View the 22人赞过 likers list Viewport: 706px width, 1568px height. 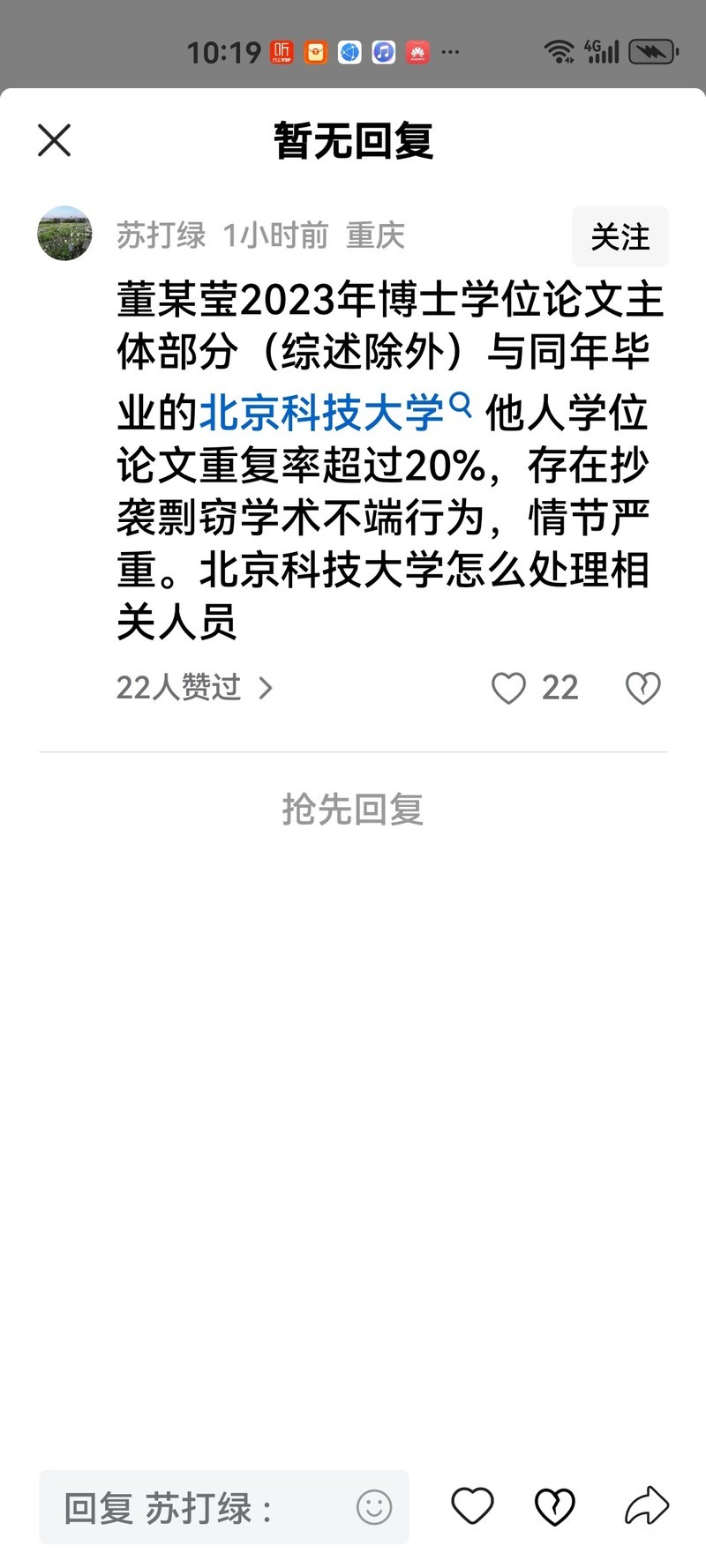[x=194, y=687]
